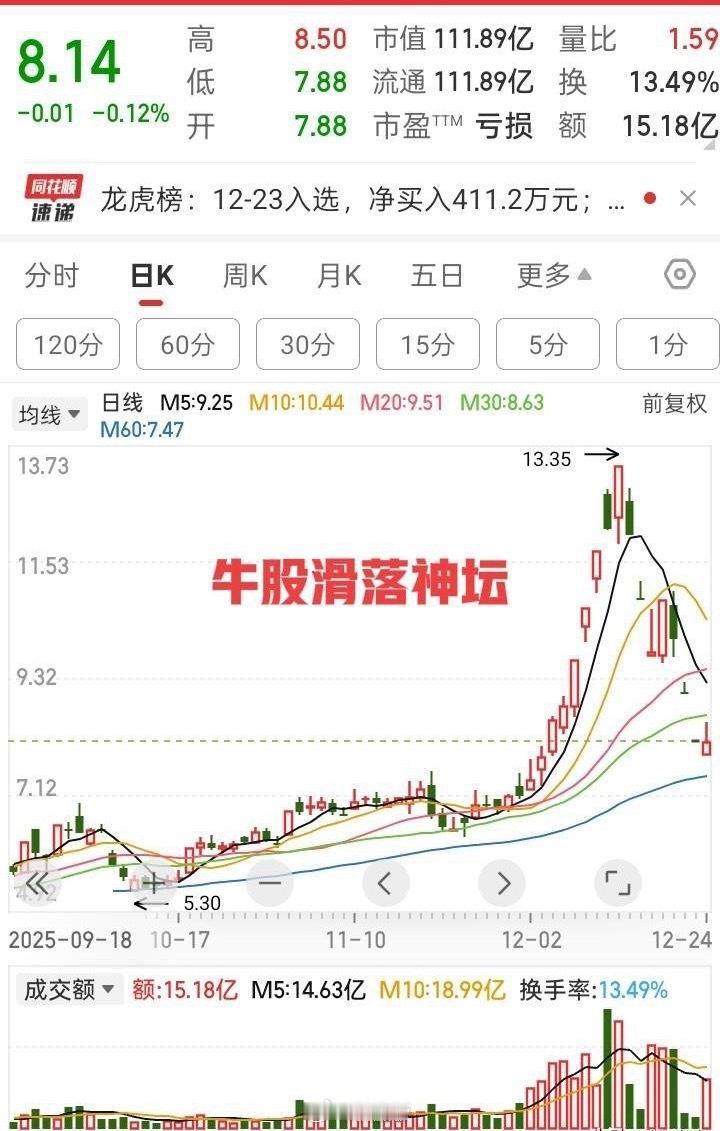This screenshot has height=1131, width=720.
Task: Click the double-left-arrow chart rewind icon
Action: click(36, 883)
